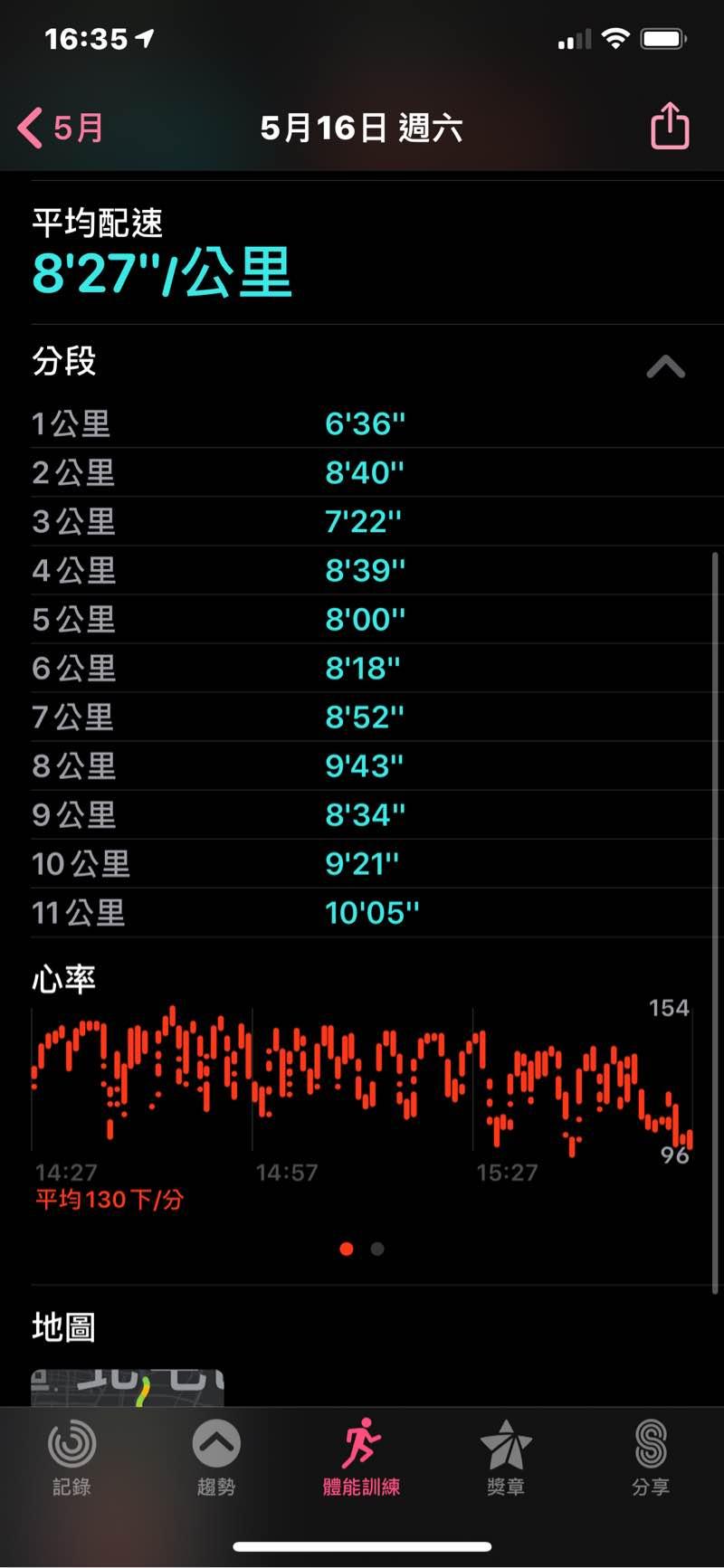Open the workout route map thumbnail
724x1568 pixels.
128,1389
